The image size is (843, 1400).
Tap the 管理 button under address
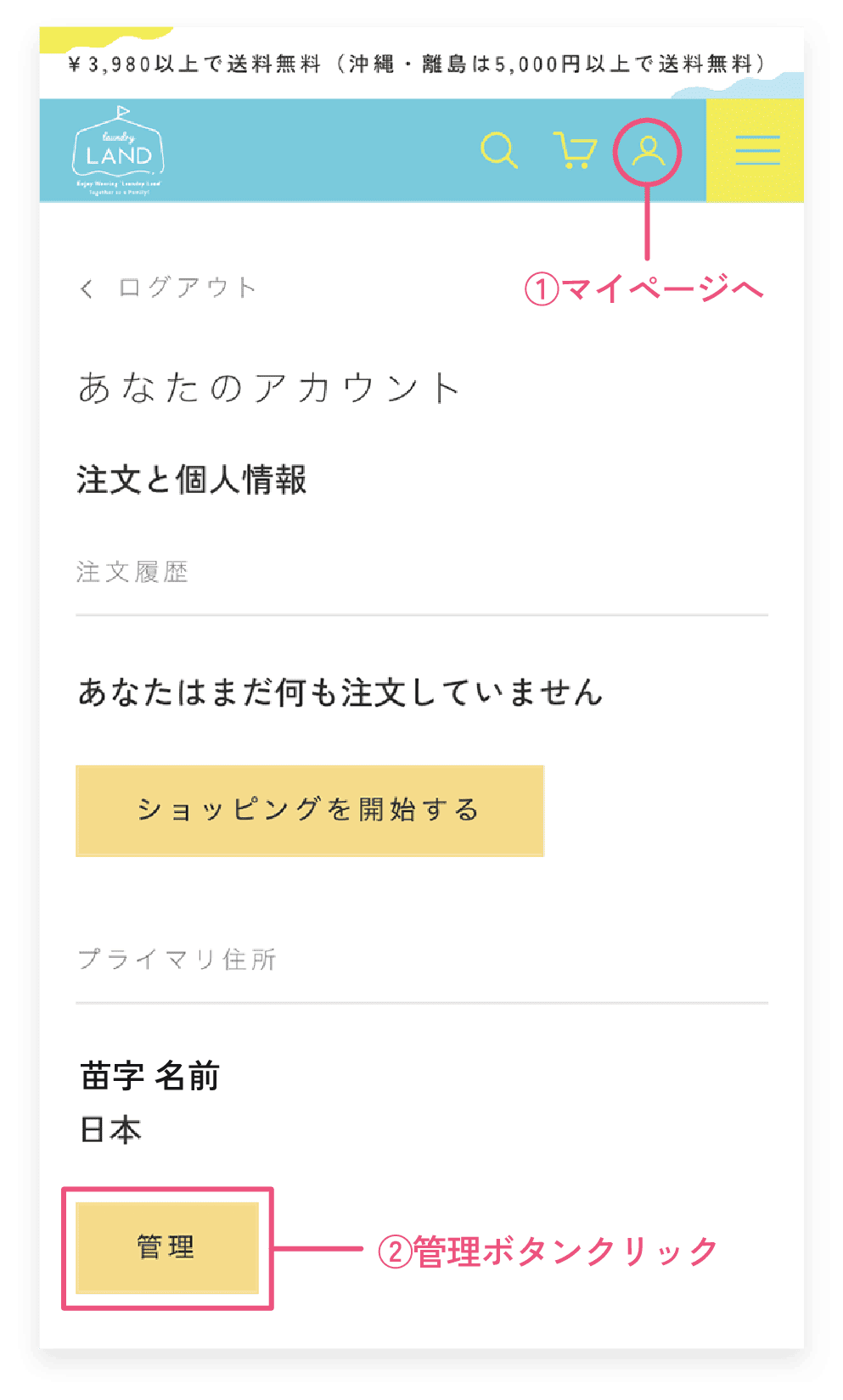click(x=167, y=1247)
